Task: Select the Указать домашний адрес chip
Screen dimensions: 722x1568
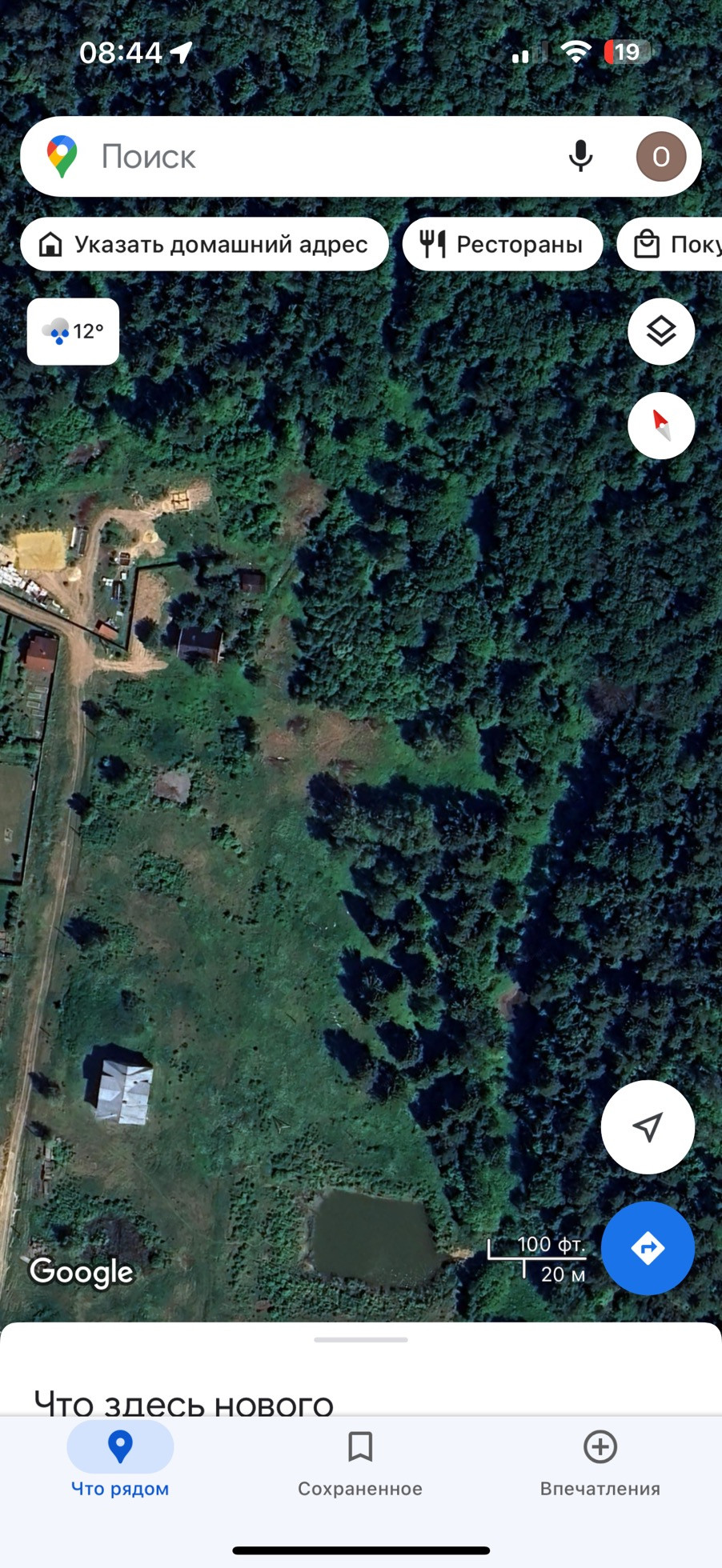Action: (204, 244)
